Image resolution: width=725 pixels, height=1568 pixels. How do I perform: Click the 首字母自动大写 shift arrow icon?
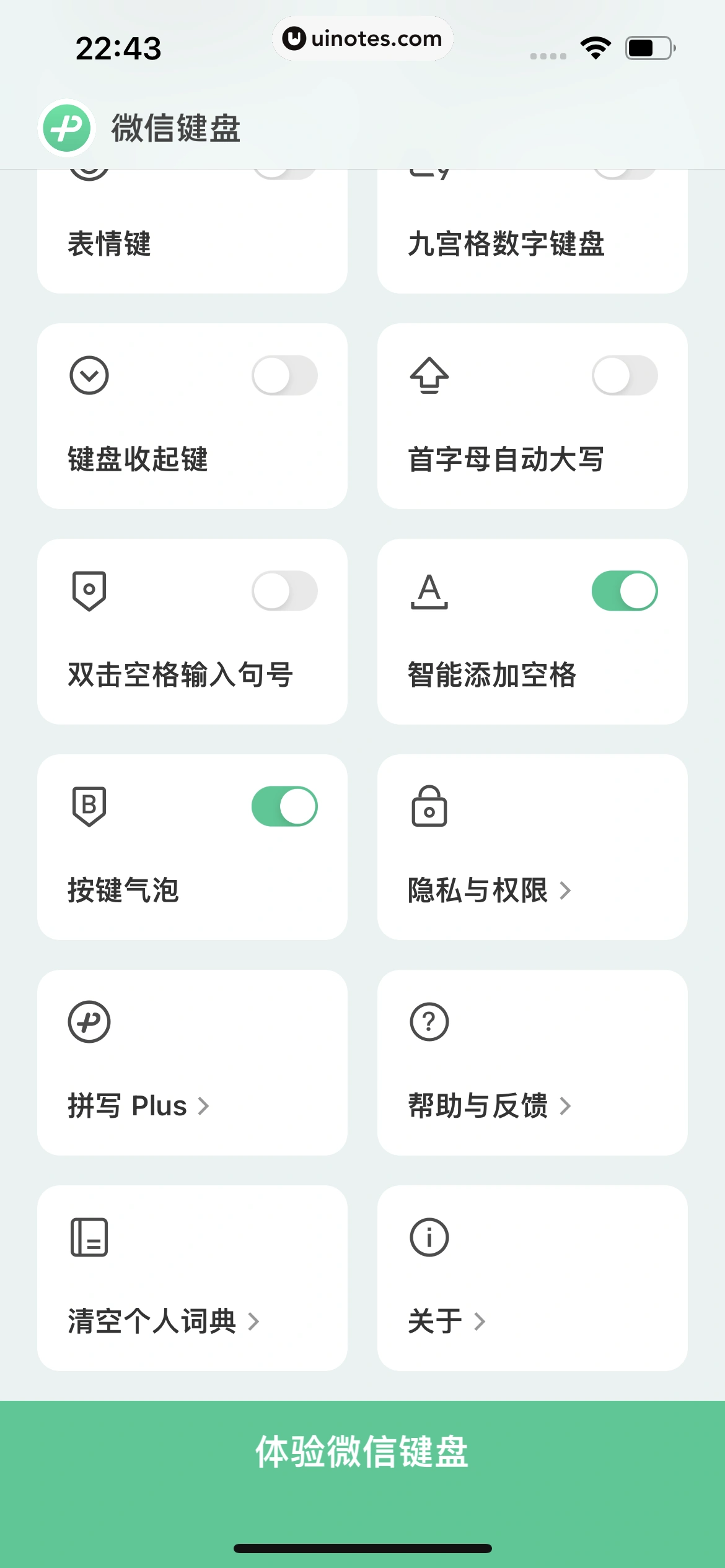pyautogui.click(x=429, y=374)
